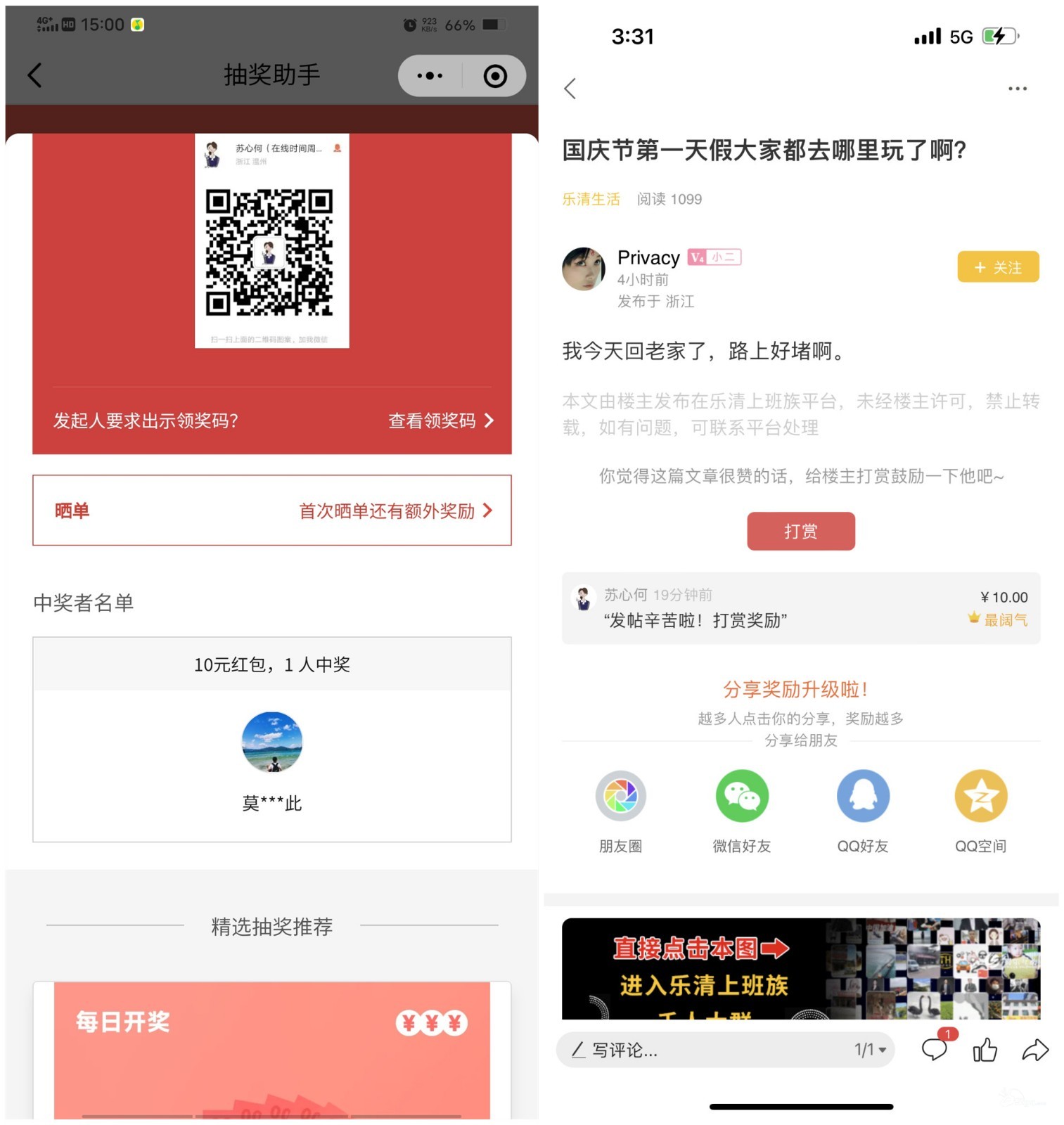
Task: Share the post to 朋友圈
Action: 620,797
